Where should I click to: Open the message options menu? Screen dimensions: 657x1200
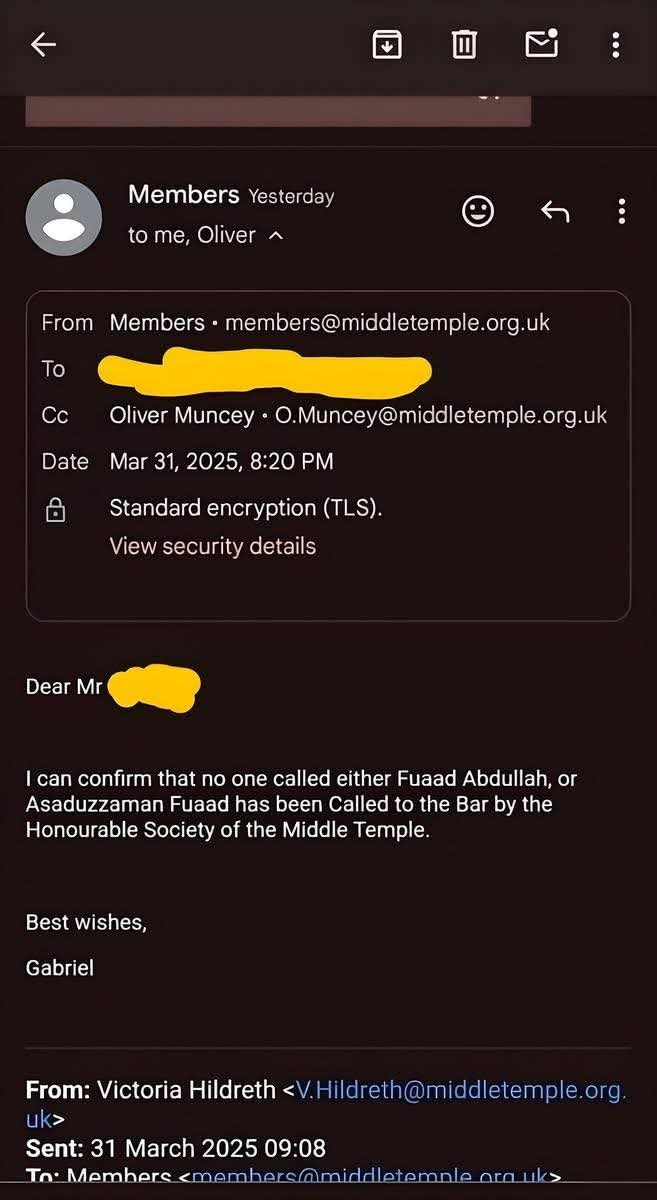(622, 211)
